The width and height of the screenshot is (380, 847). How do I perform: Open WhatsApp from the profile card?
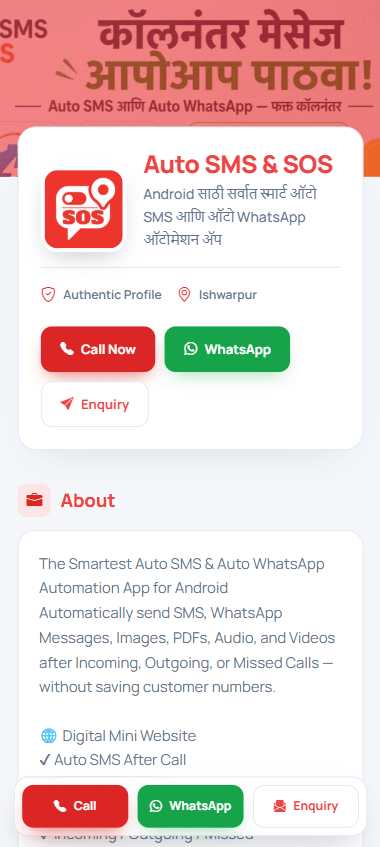pos(227,349)
